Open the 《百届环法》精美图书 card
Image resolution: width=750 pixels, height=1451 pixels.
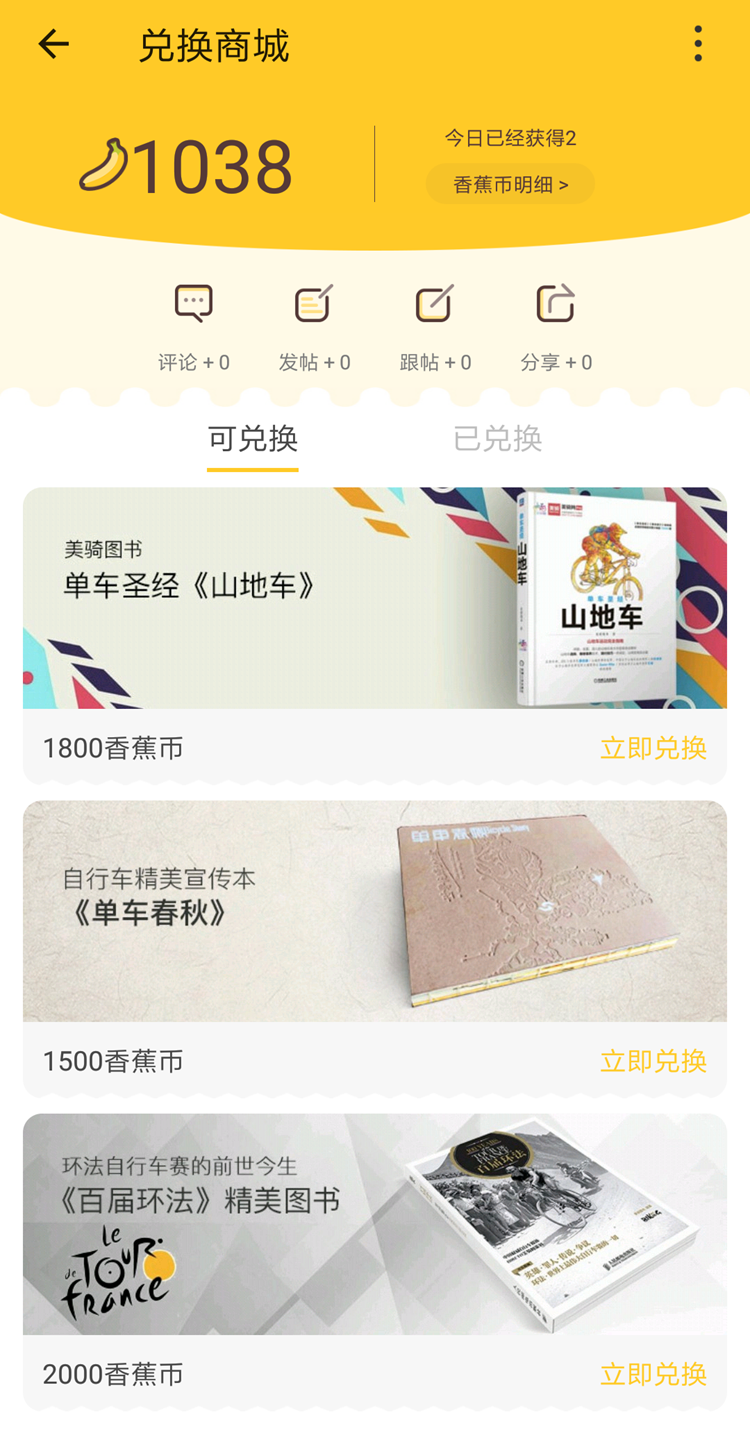374,1224
